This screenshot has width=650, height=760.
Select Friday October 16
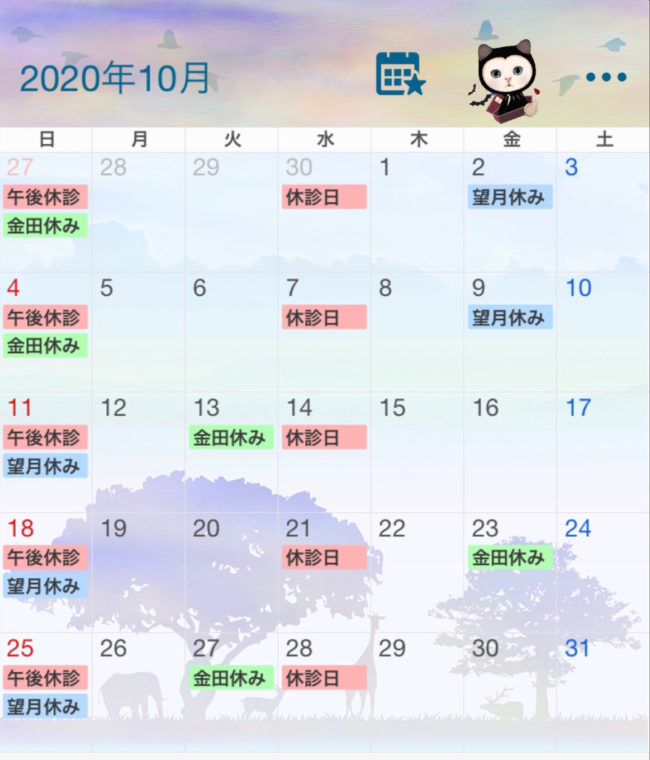pos(510,450)
